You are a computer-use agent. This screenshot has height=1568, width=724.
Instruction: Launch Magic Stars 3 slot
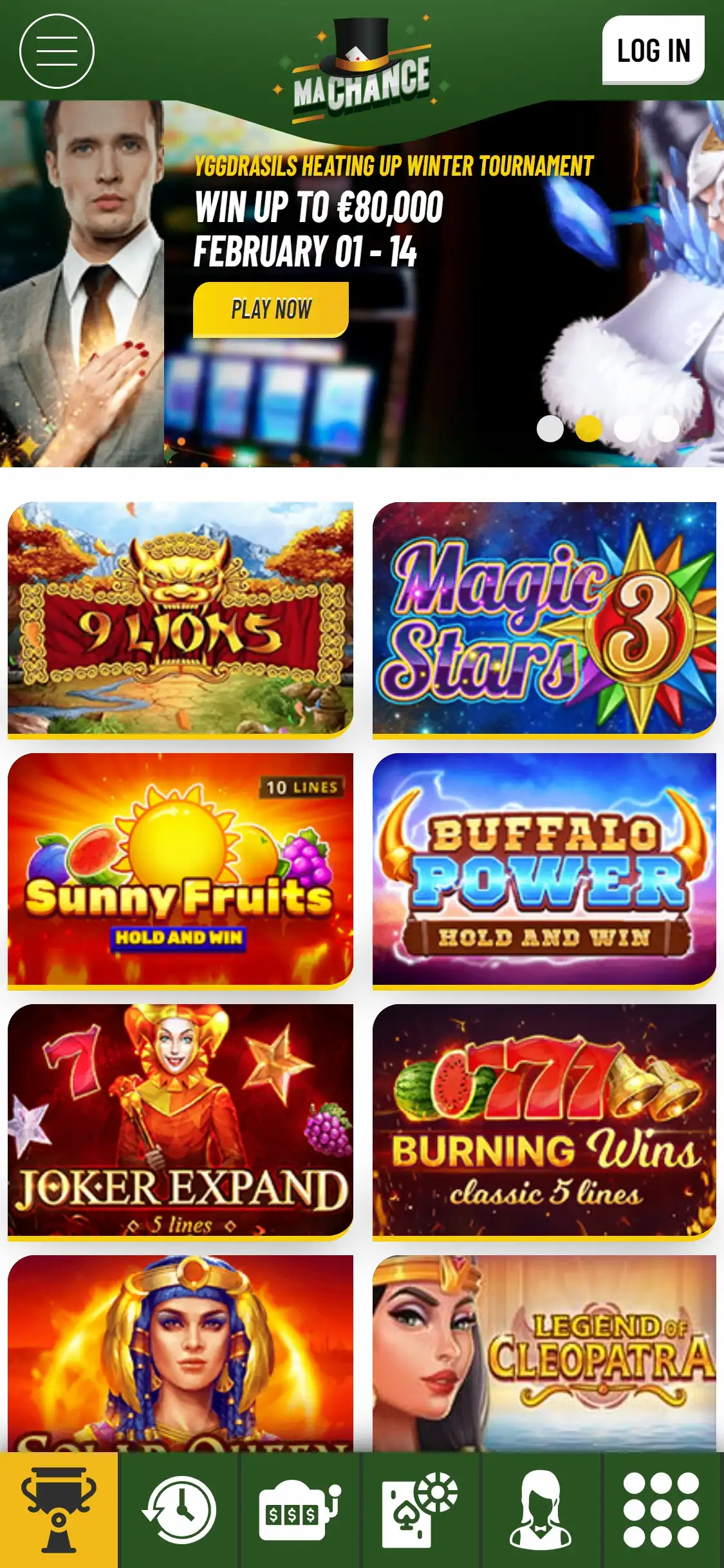click(544, 618)
